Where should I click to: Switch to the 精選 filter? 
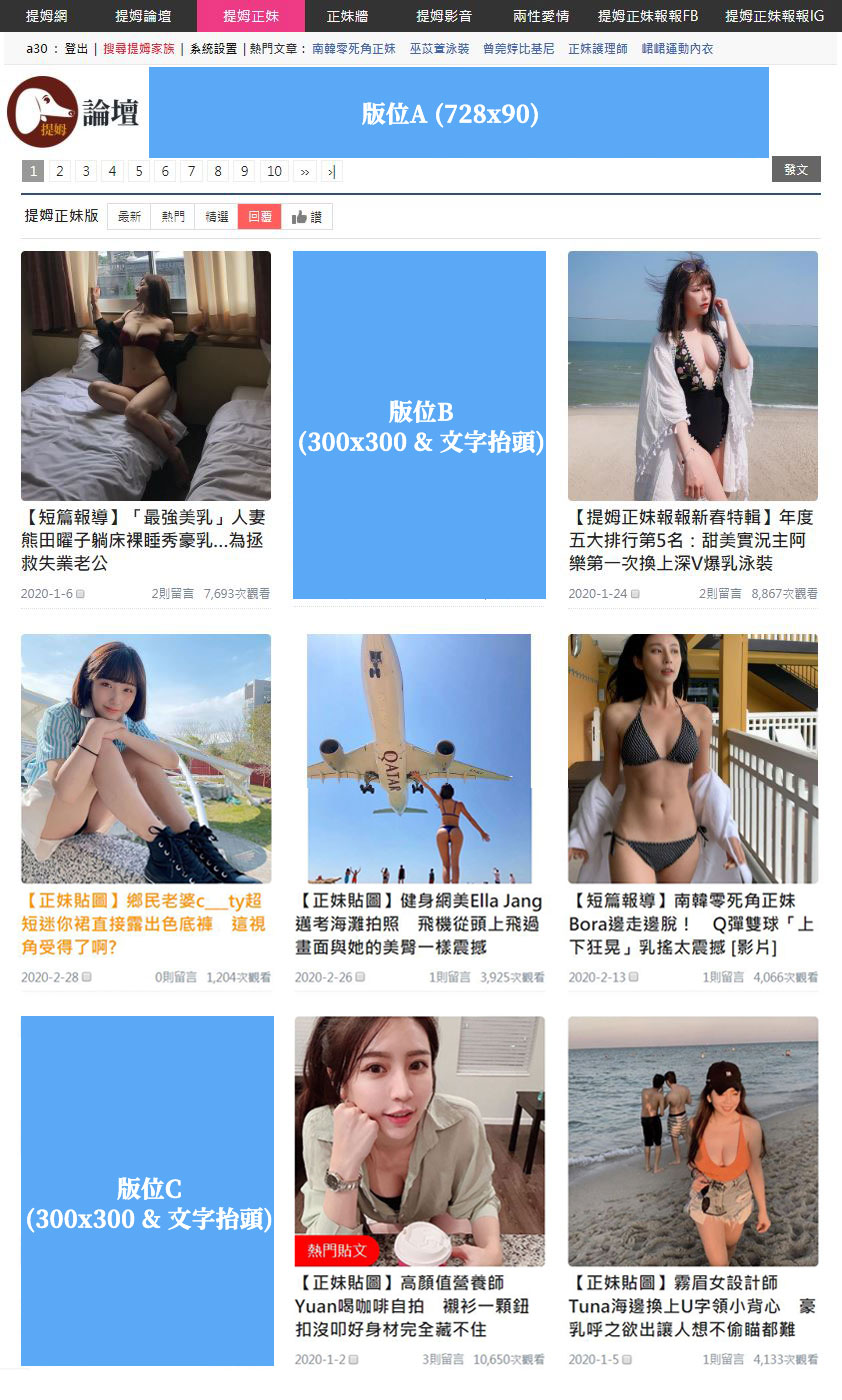[216, 216]
